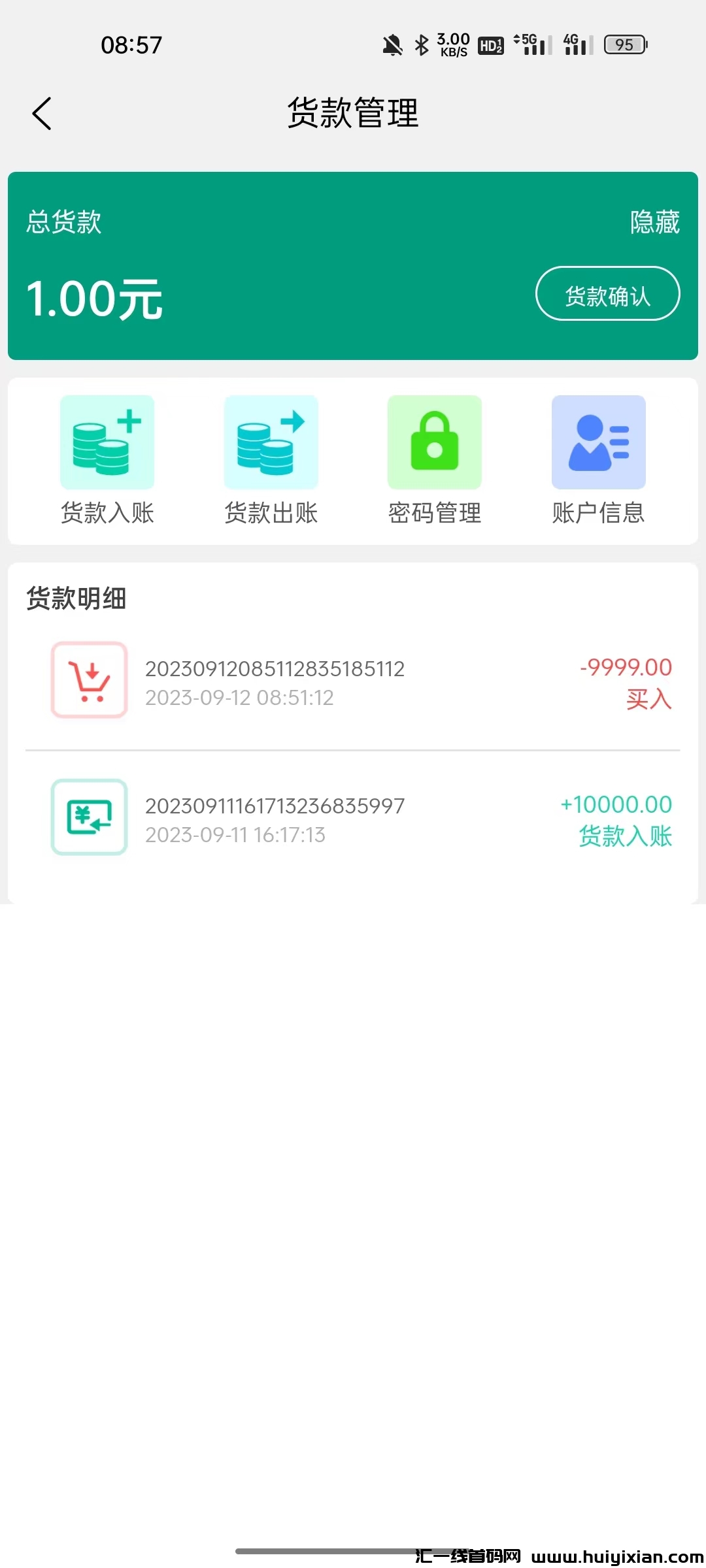Tap 隐藏 to hide the total balance
Viewport: 706px width, 1568px height.
tap(656, 221)
